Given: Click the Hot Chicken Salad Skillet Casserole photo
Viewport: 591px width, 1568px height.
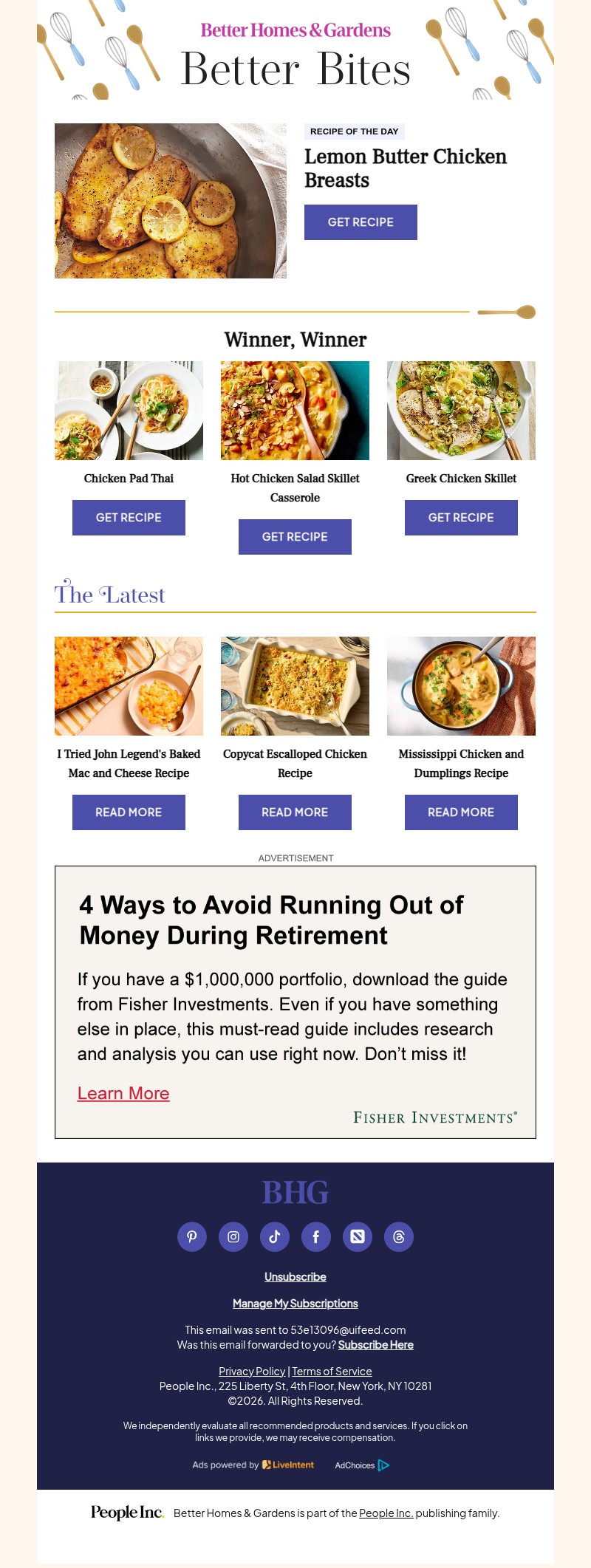Looking at the screenshot, I should [x=295, y=410].
